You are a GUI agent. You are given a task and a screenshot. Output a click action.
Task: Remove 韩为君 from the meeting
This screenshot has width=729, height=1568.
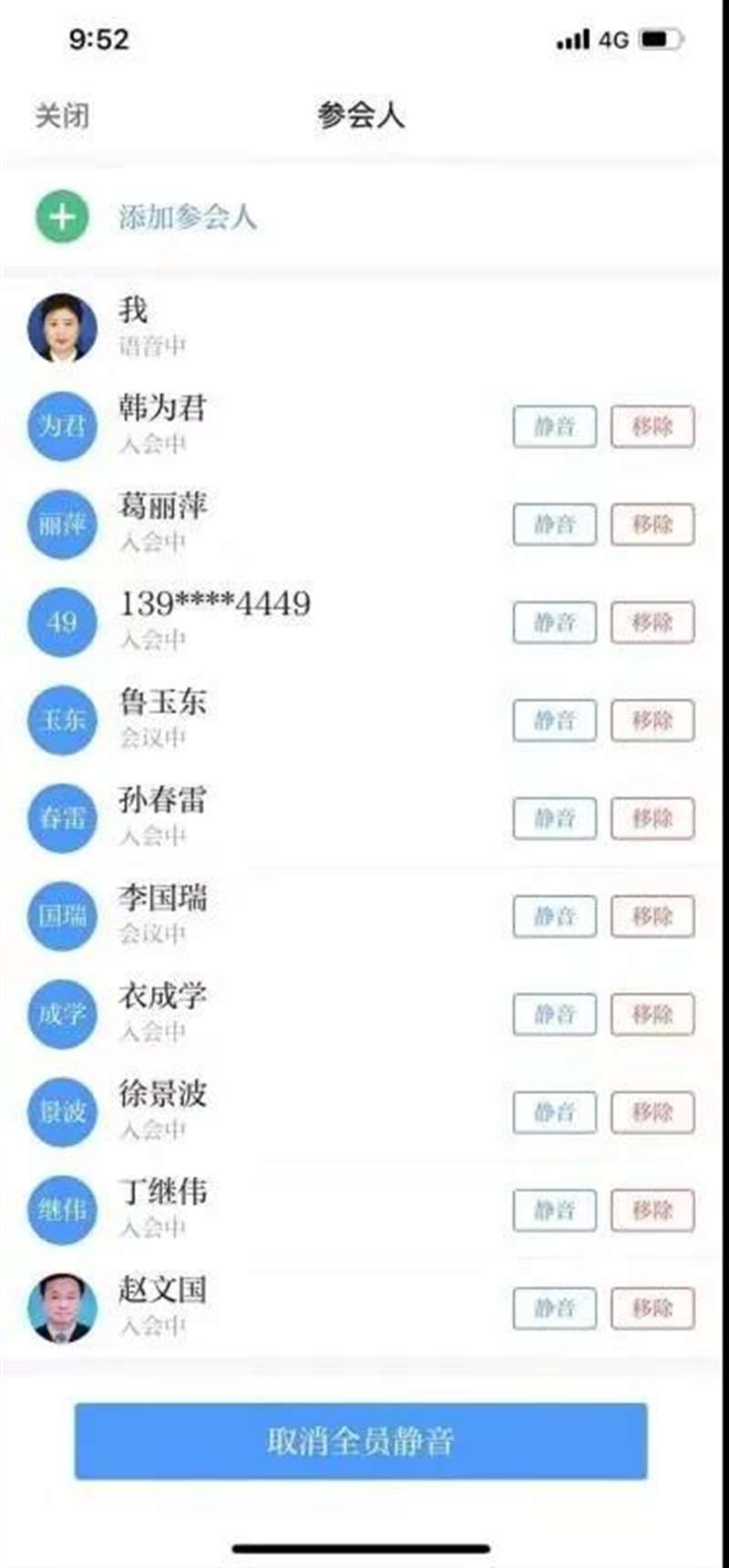652,426
